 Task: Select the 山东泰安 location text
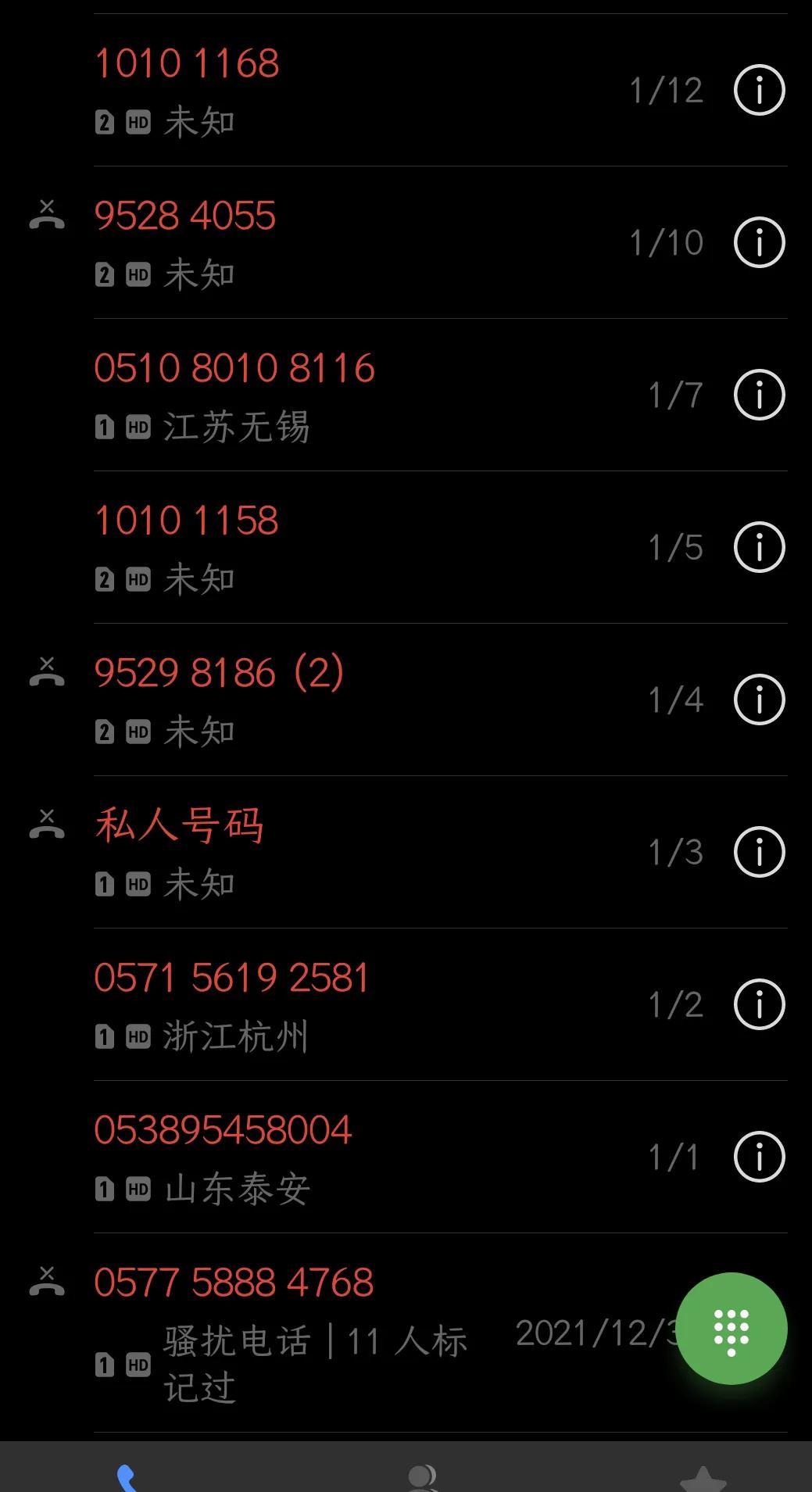[x=237, y=1189]
